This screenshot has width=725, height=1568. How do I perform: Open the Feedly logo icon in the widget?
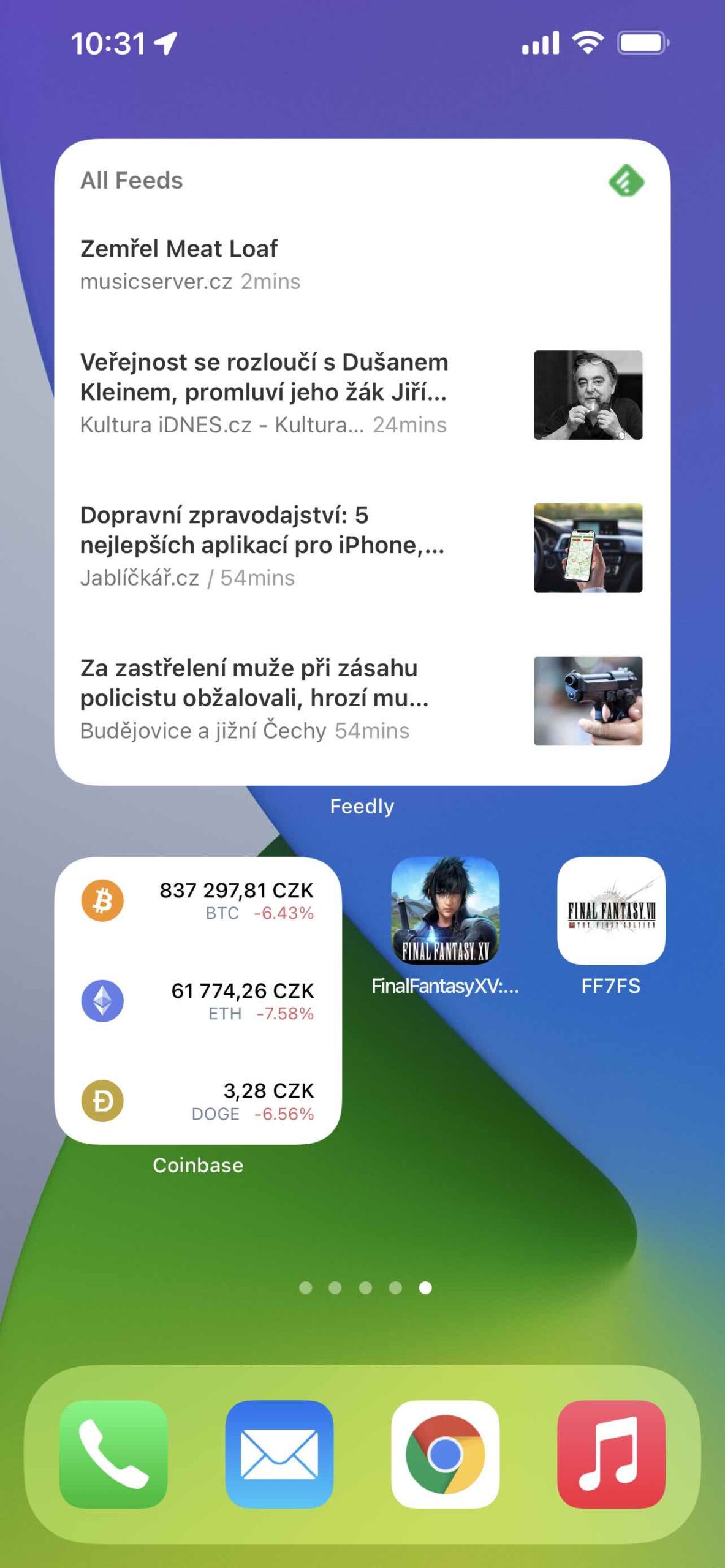(x=626, y=181)
